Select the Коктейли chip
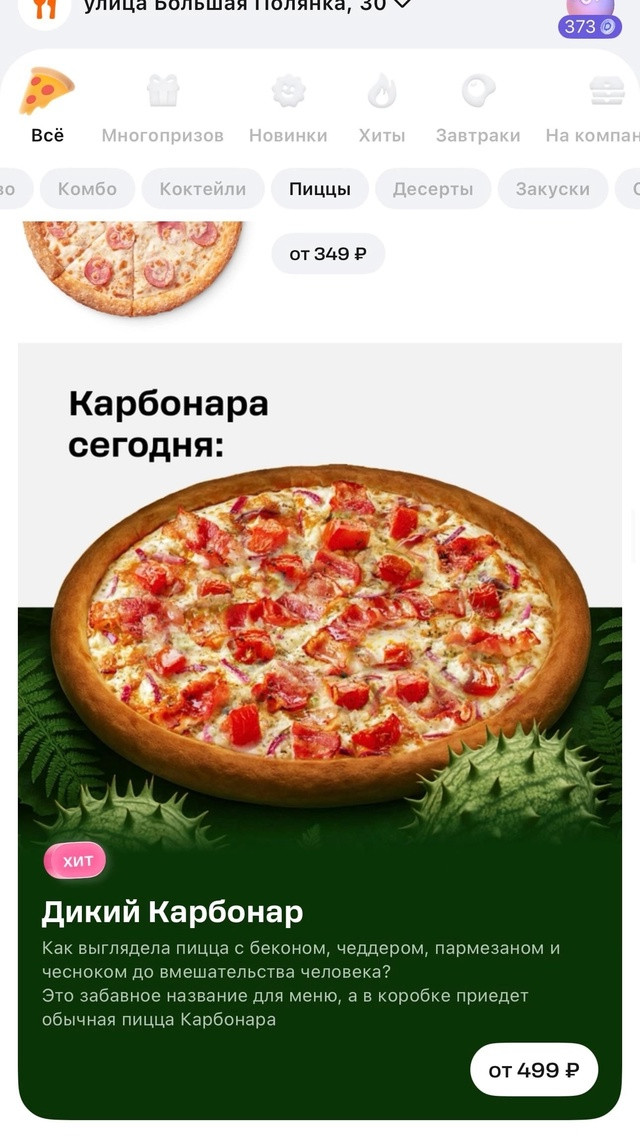Screen dimensions: 640x1138 tap(202, 189)
